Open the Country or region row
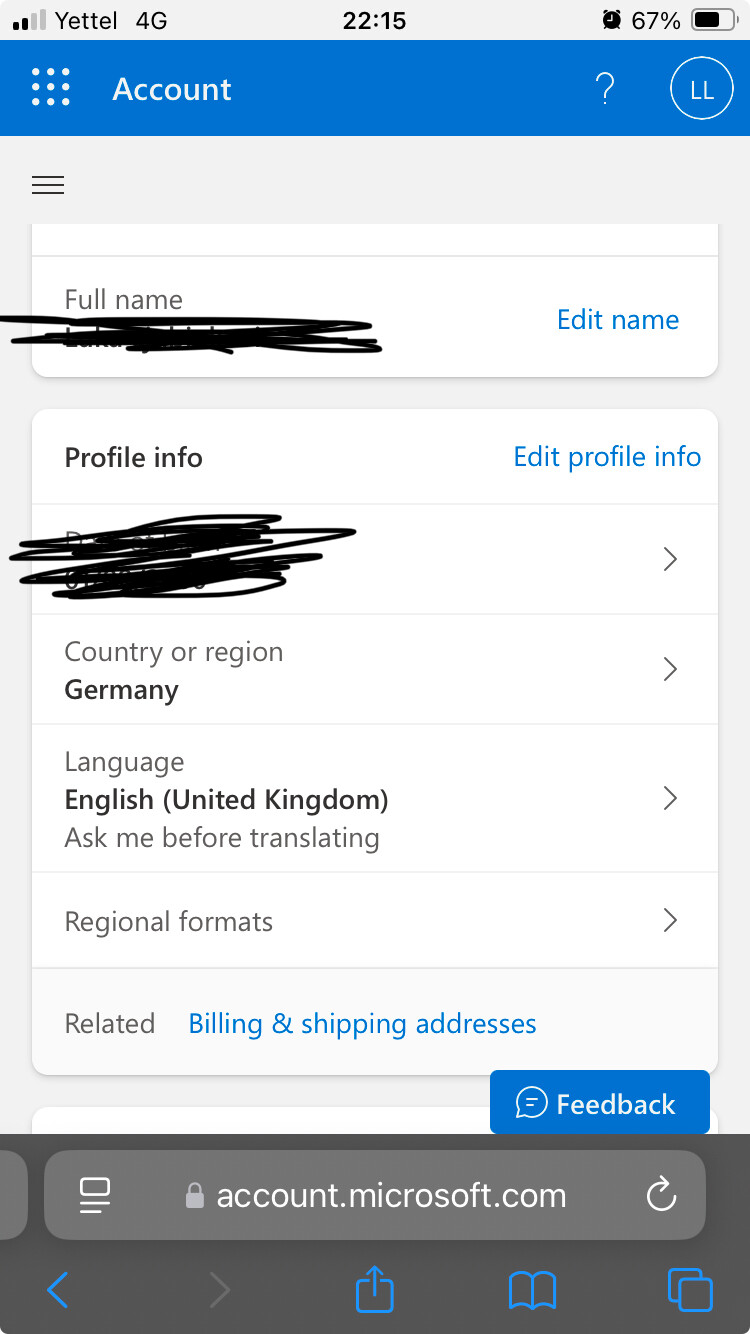Image resolution: width=750 pixels, height=1334 pixels. (x=374, y=670)
